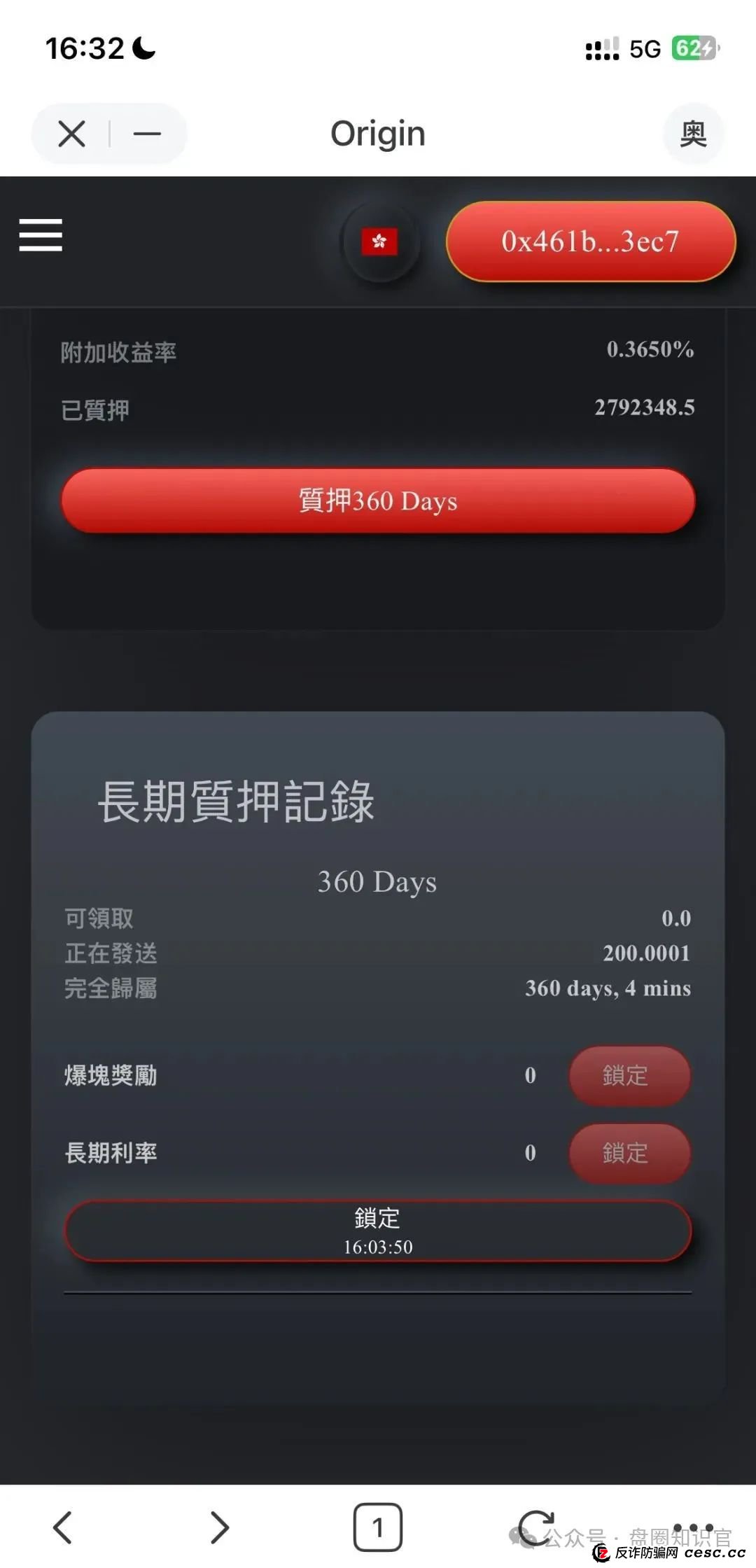Lock the 爆塊獎勵 row via 鎖定
The height and width of the screenshot is (1568, 756).
(629, 1077)
